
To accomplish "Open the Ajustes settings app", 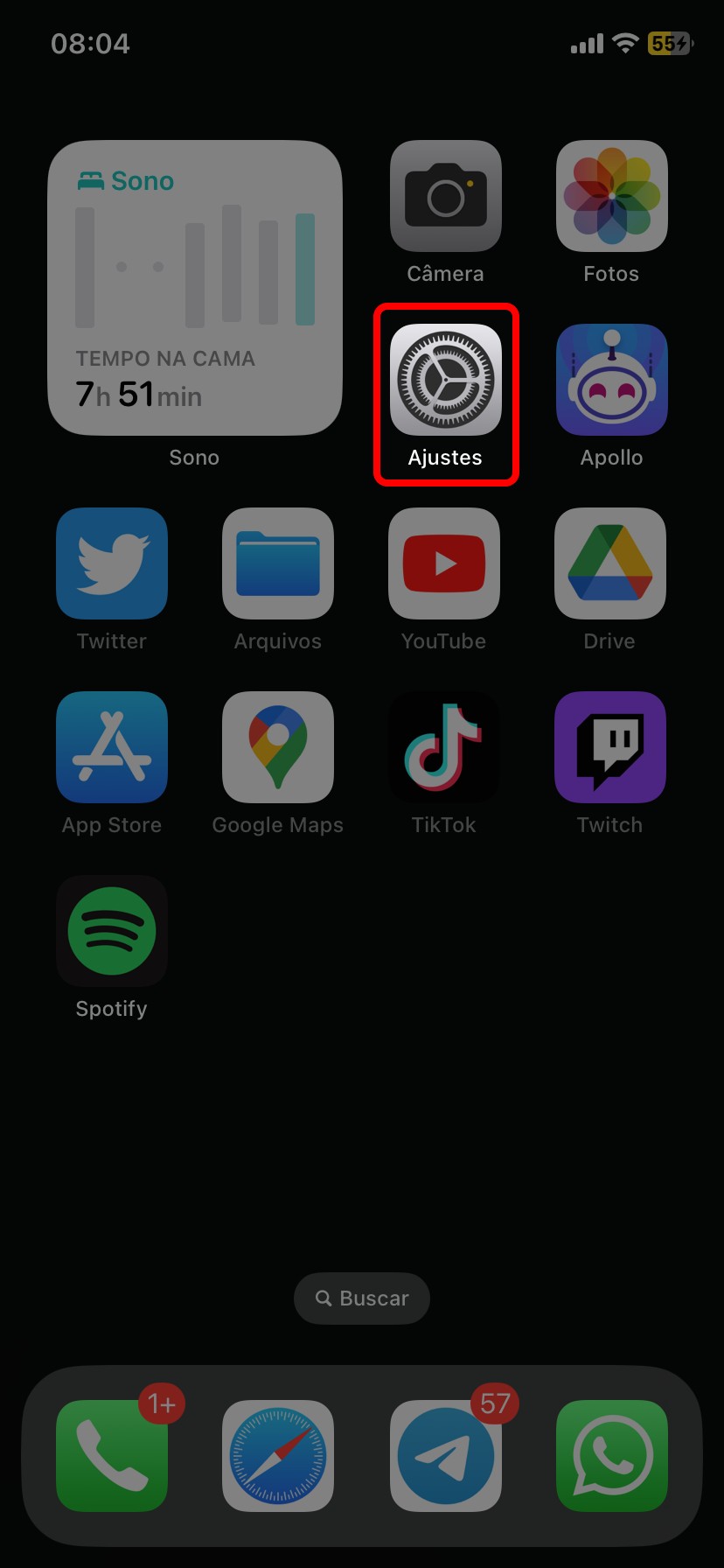I will [x=445, y=381].
